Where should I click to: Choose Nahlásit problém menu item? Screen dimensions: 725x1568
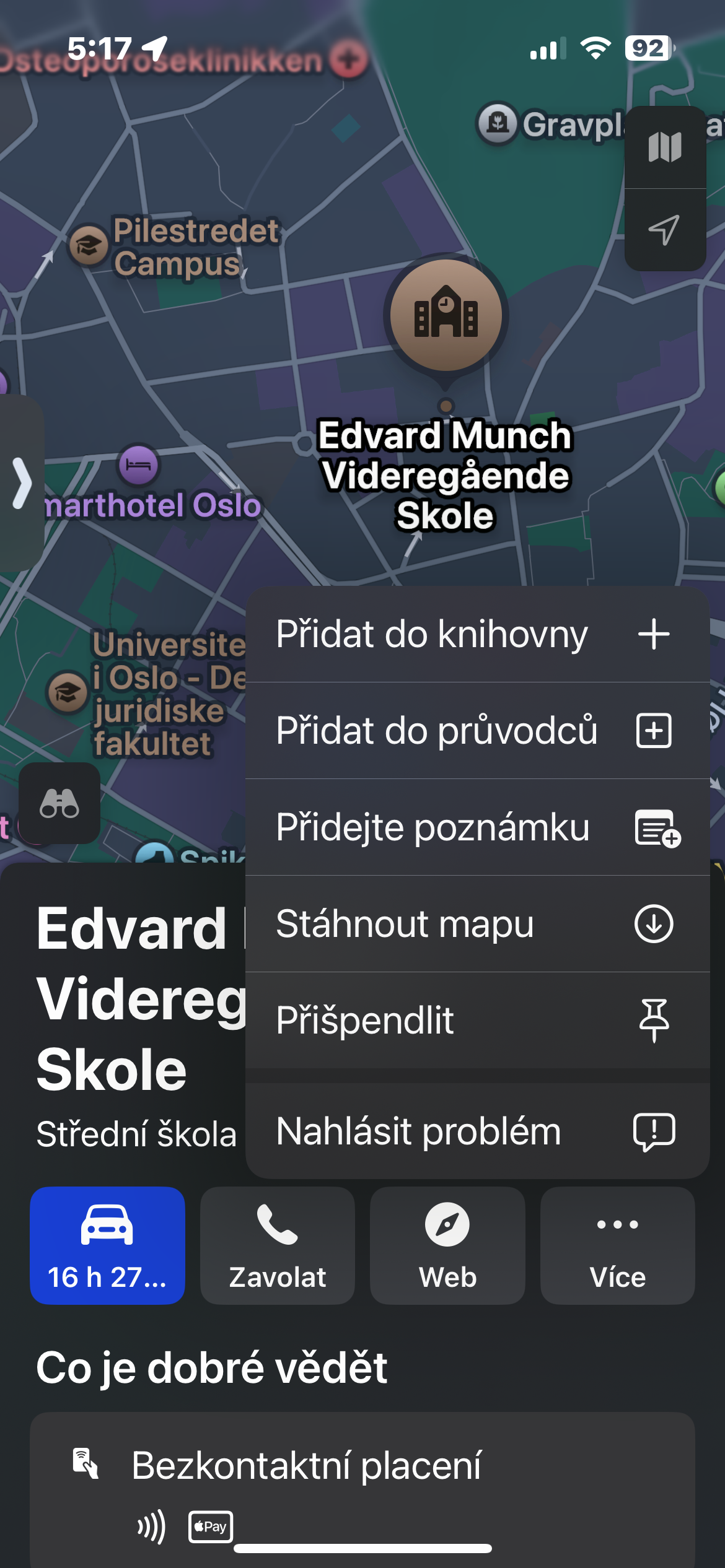point(477,1131)
